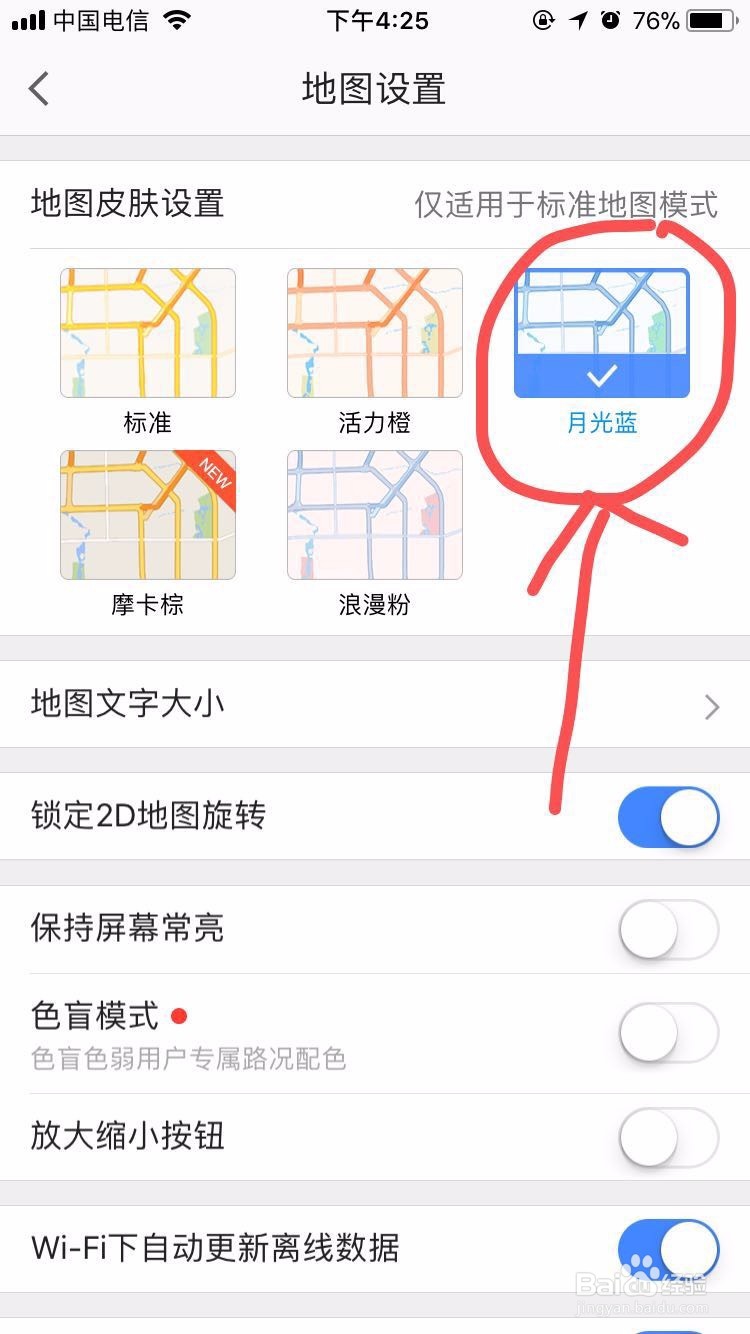Enable 色盲模式

(x=668, y=1033)
